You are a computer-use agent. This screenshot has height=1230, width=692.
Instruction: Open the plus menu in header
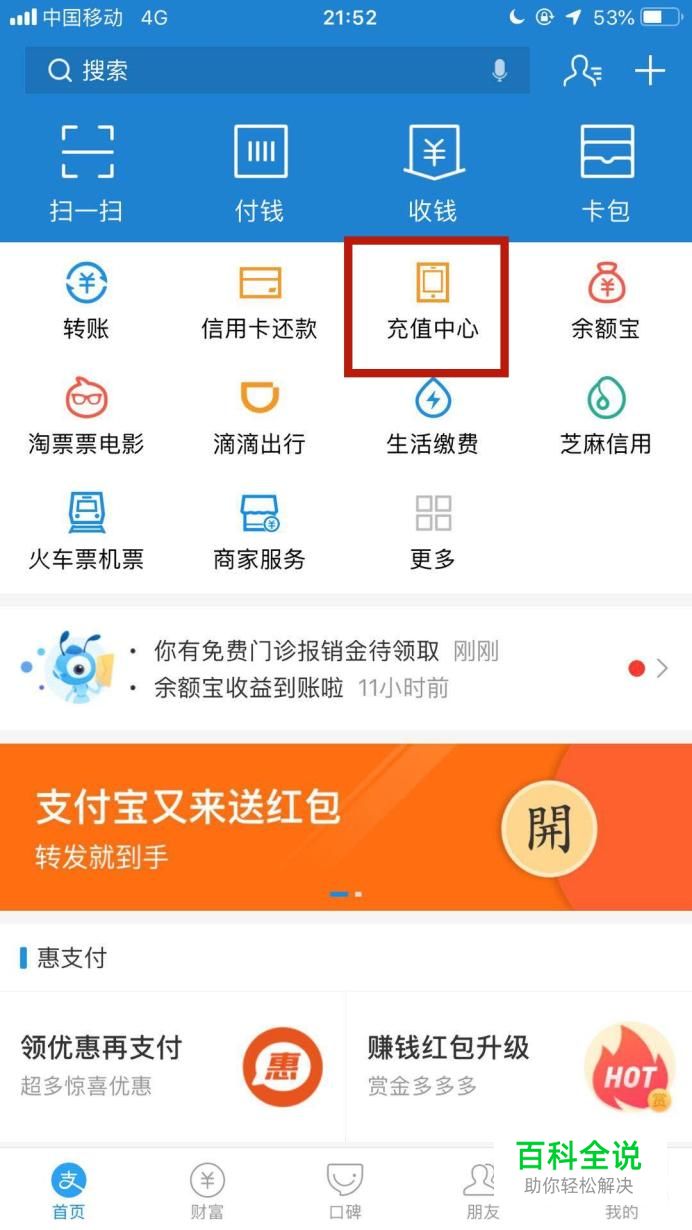click(650, 70)
